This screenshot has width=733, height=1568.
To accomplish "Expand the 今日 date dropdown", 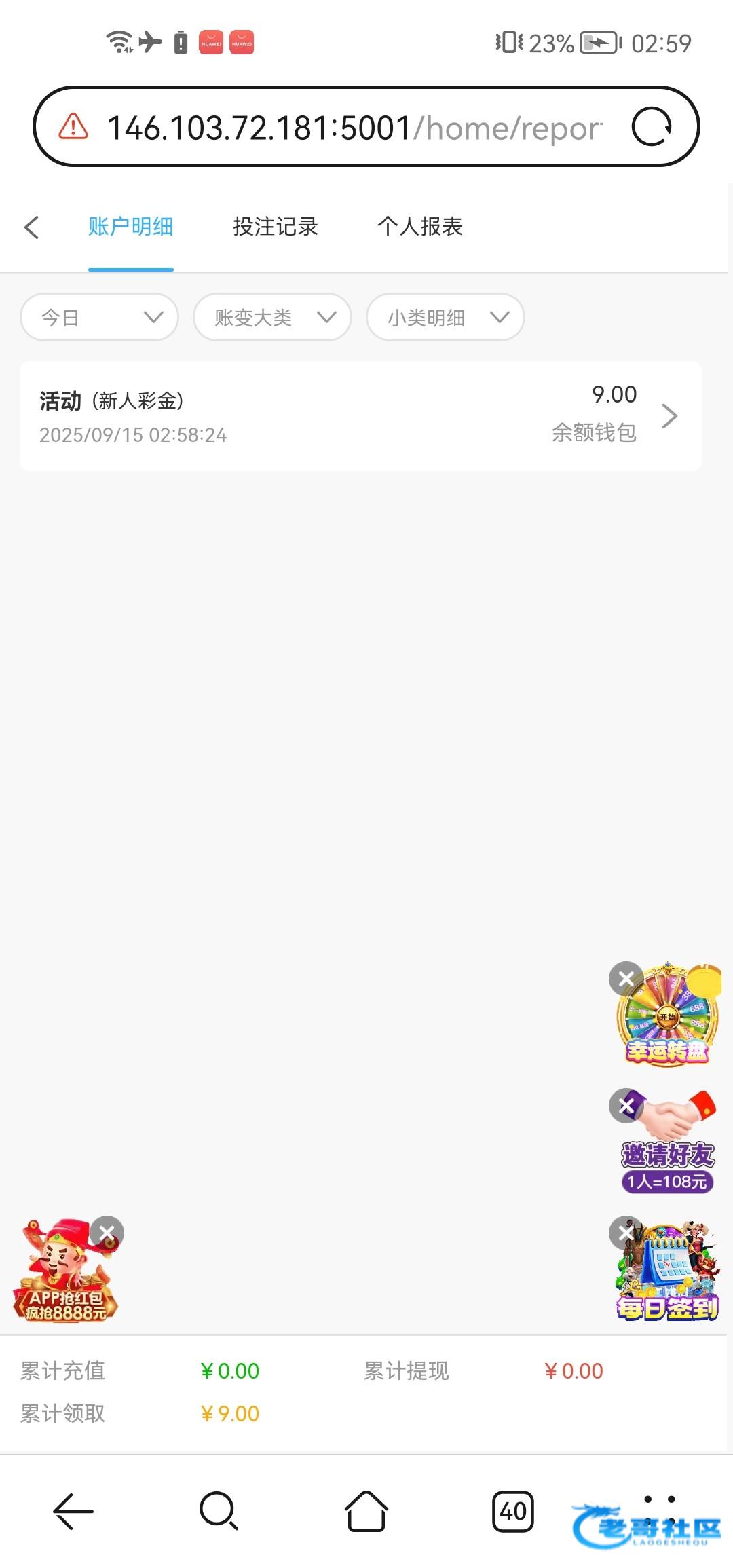I will tap(100, 317).
